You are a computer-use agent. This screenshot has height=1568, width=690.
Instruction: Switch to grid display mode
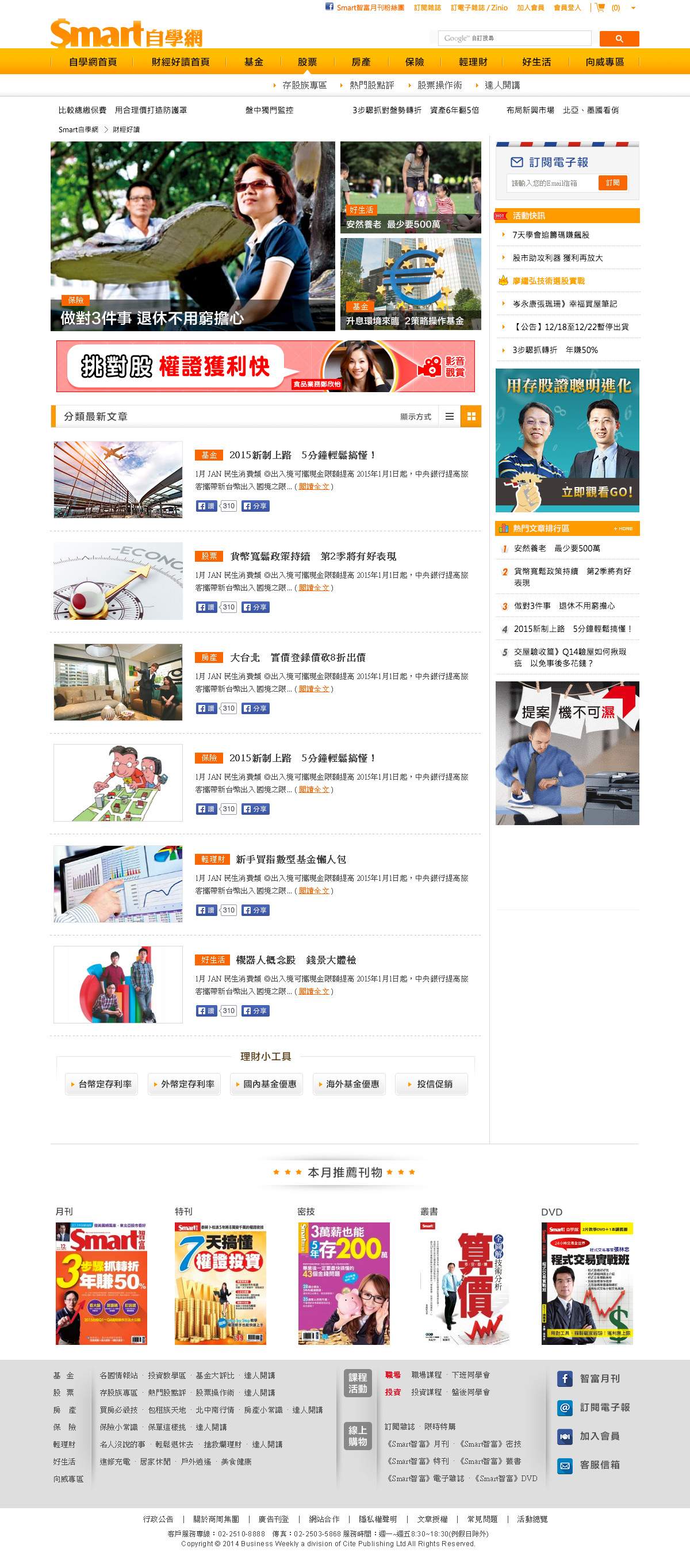tap(470, 417)
